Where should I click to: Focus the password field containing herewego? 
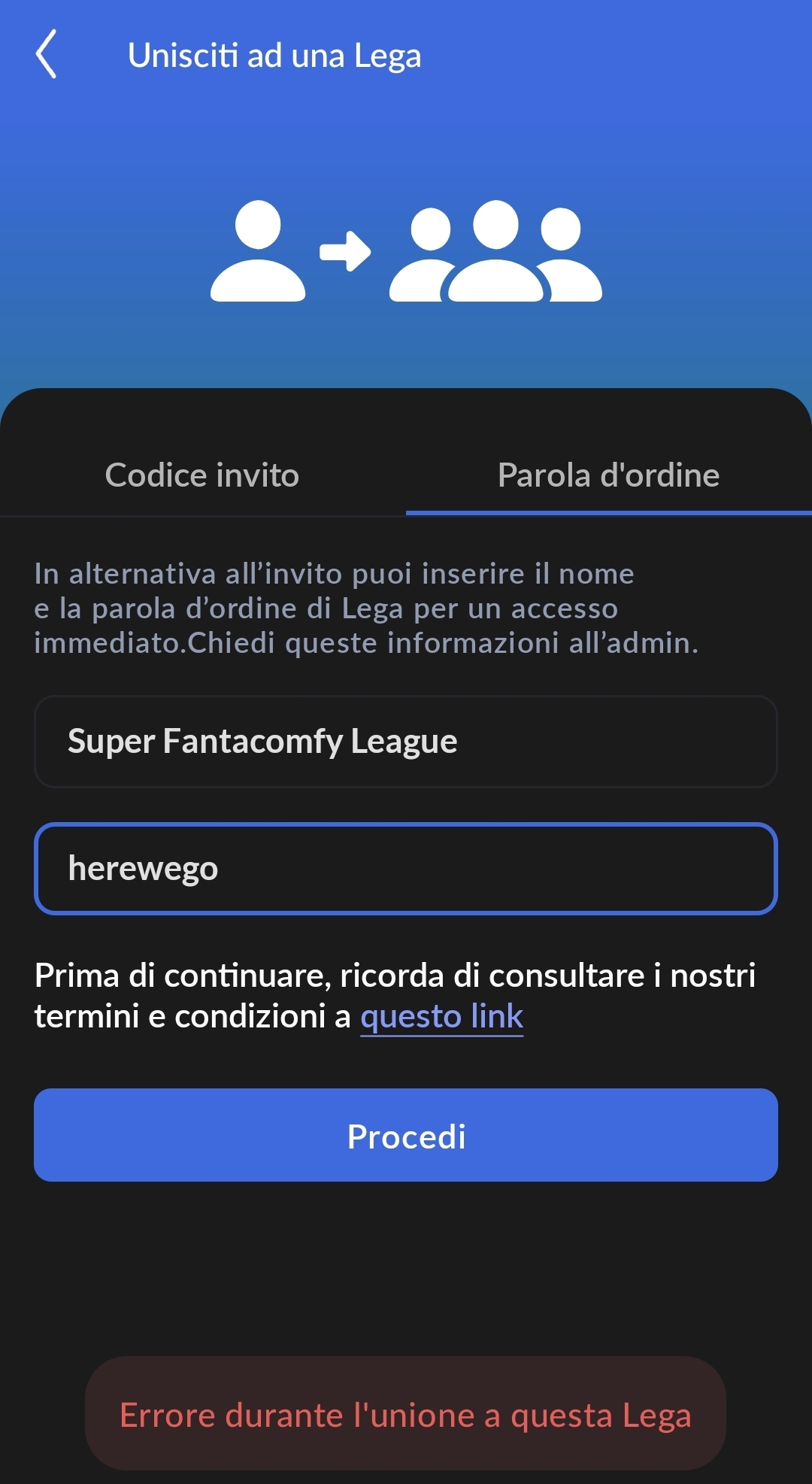click(x=406, y=869)
